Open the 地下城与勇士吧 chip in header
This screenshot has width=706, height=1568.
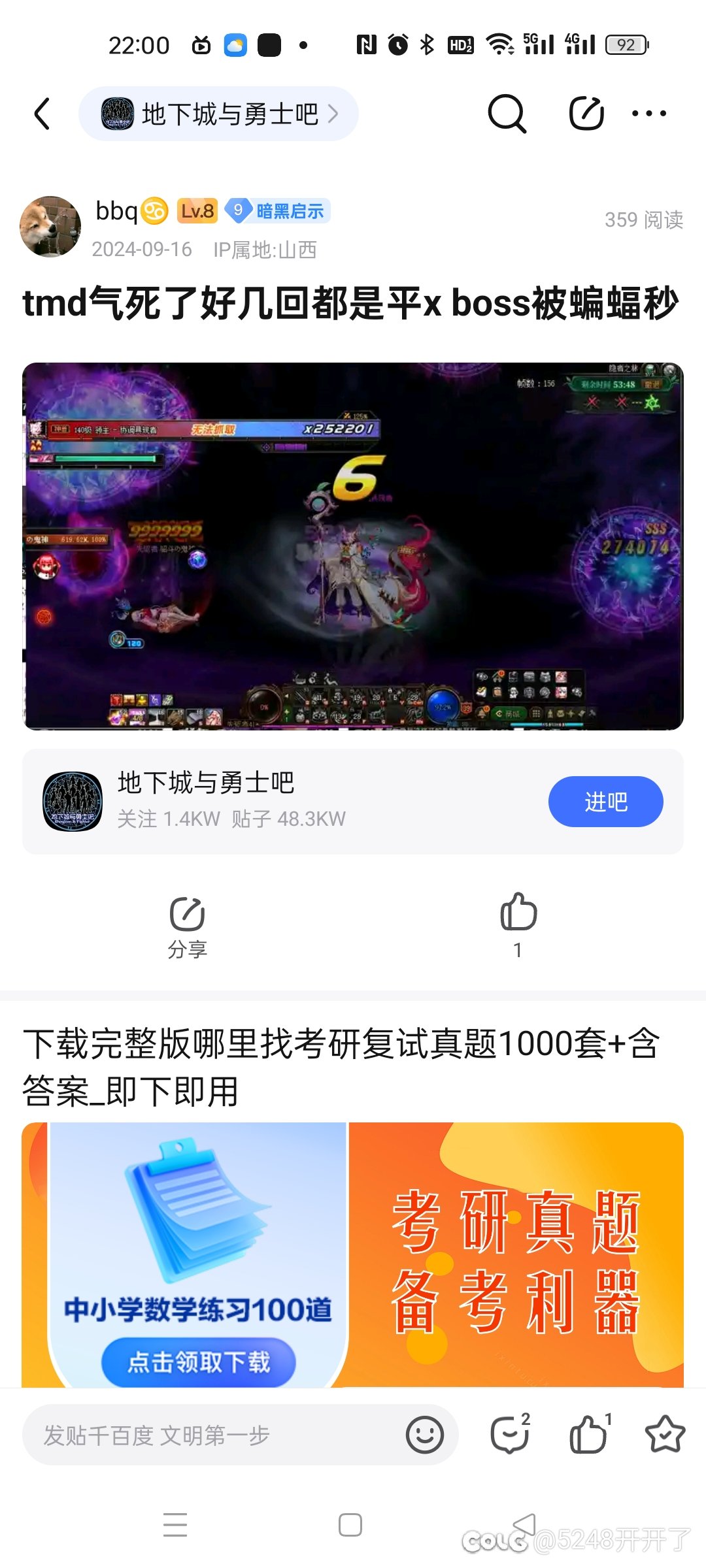tap(218, 114)
